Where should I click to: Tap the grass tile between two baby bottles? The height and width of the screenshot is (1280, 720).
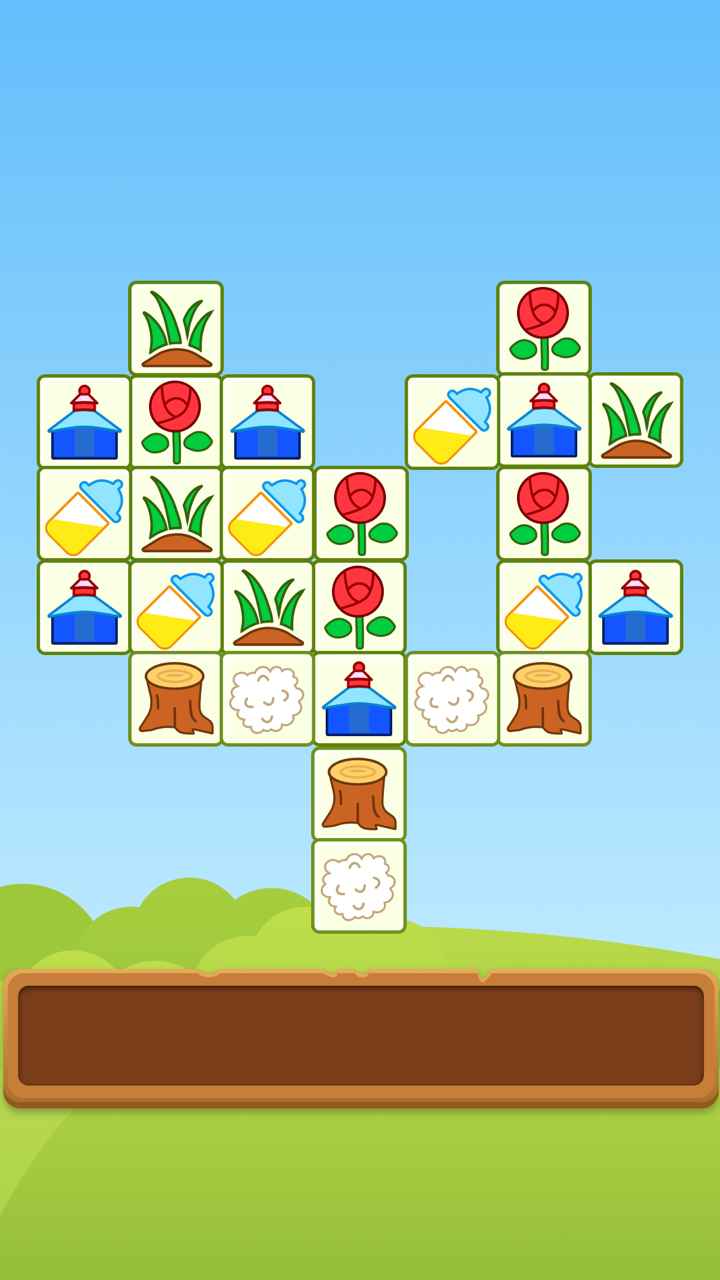click(x=176, y=514)
